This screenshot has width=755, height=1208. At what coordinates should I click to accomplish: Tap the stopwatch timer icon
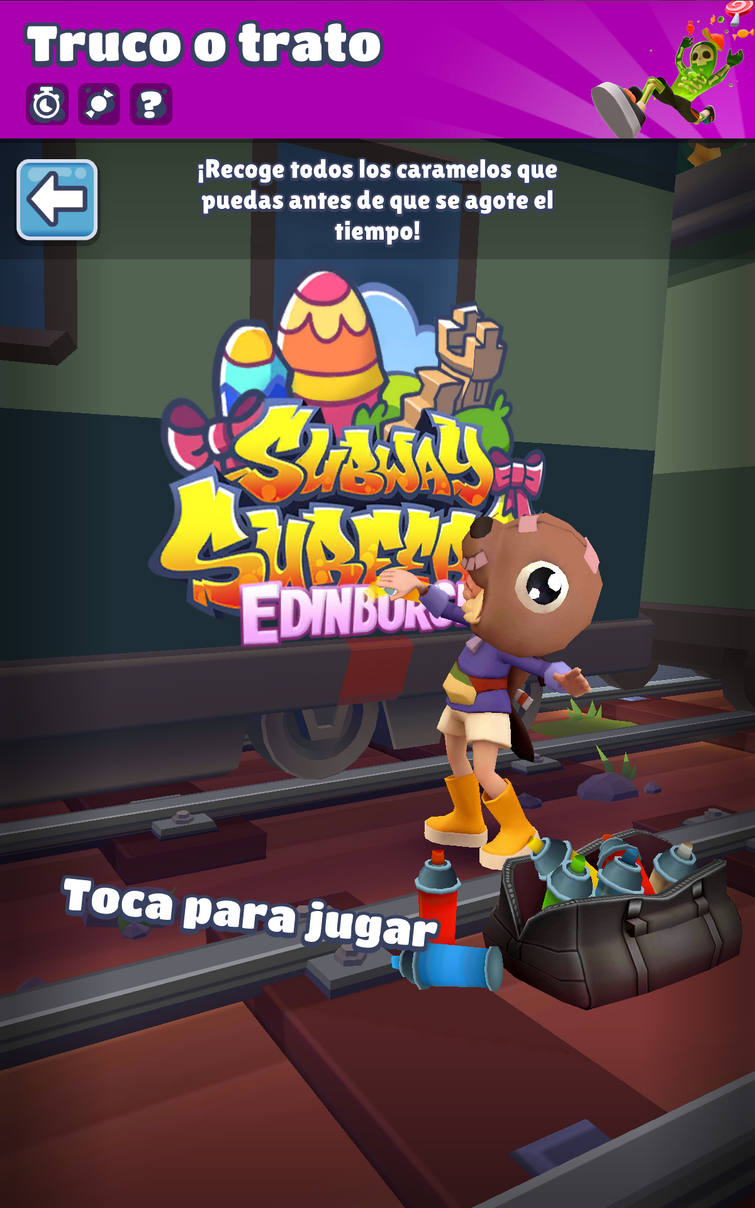click(x=47, y=104)
